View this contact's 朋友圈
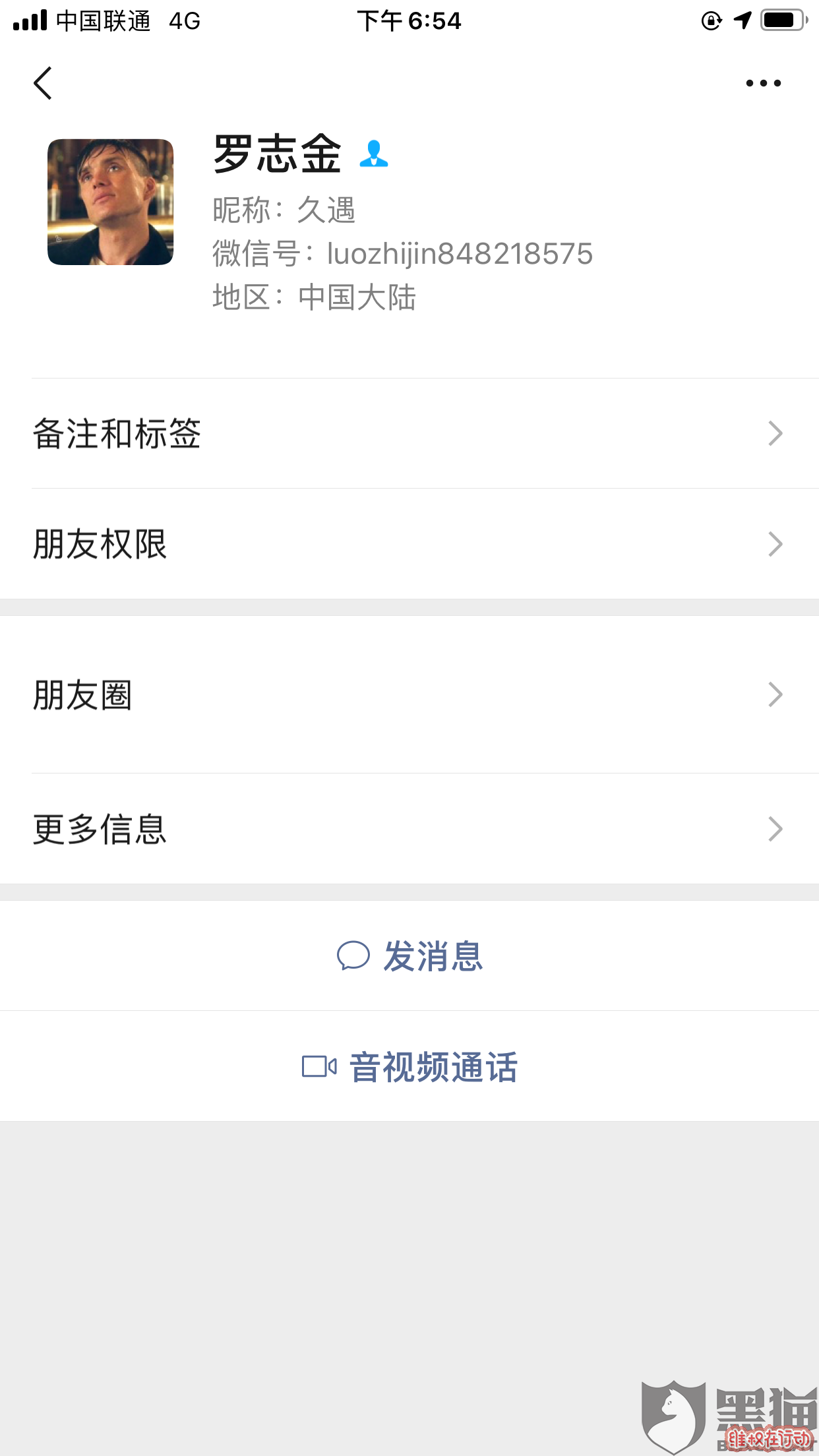The width and height of the screenshot is (819, 1456). (x=409, y=694)
